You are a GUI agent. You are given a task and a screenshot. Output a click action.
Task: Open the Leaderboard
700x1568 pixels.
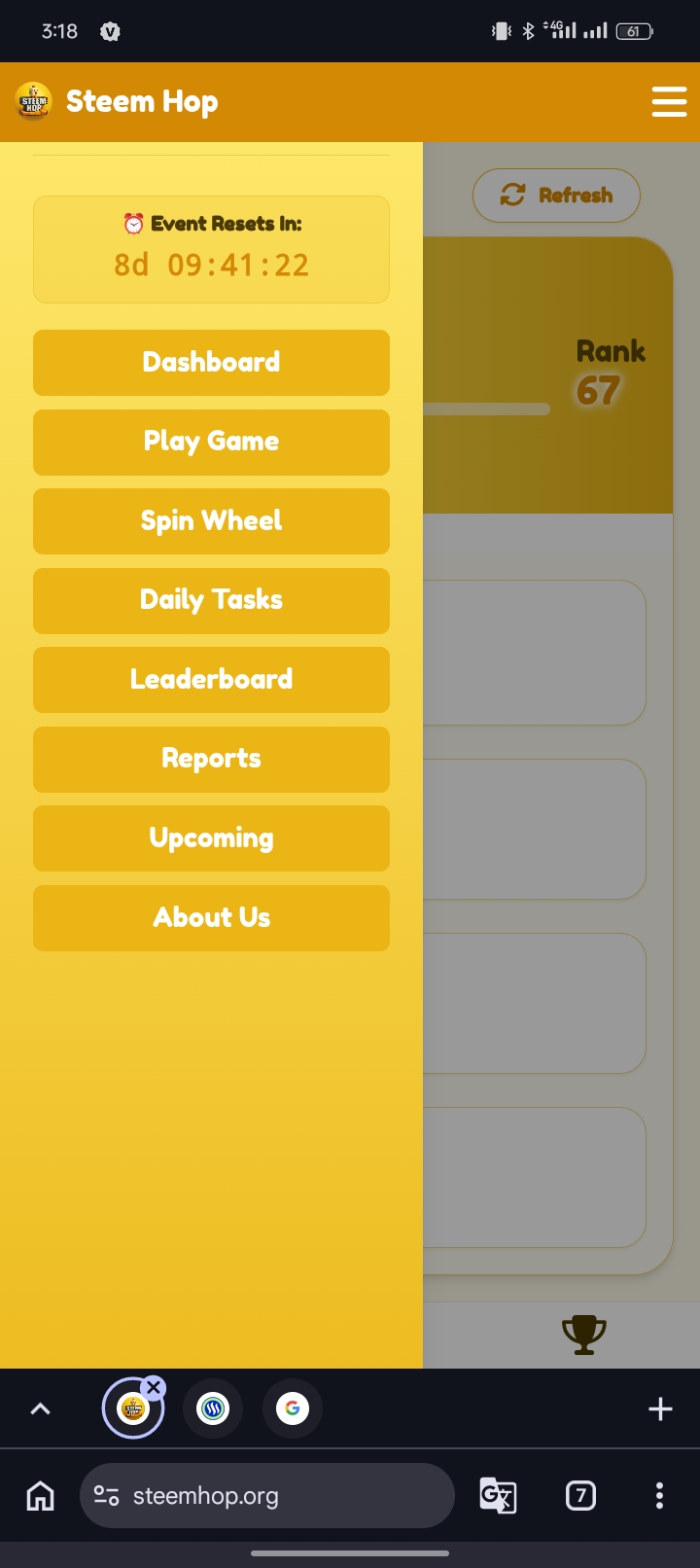click(x=211, y=680)
